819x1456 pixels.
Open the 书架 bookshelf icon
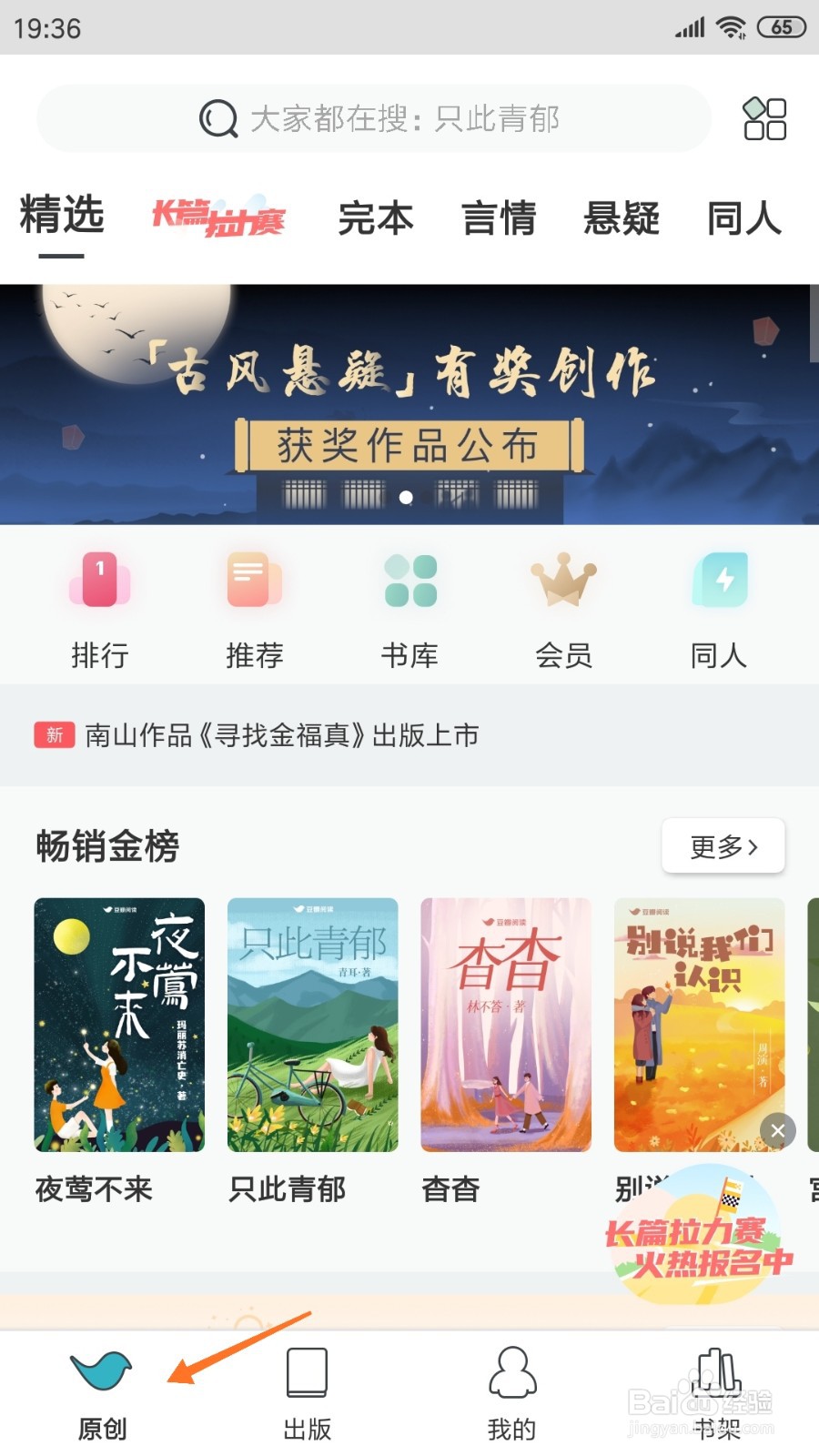714,1368
